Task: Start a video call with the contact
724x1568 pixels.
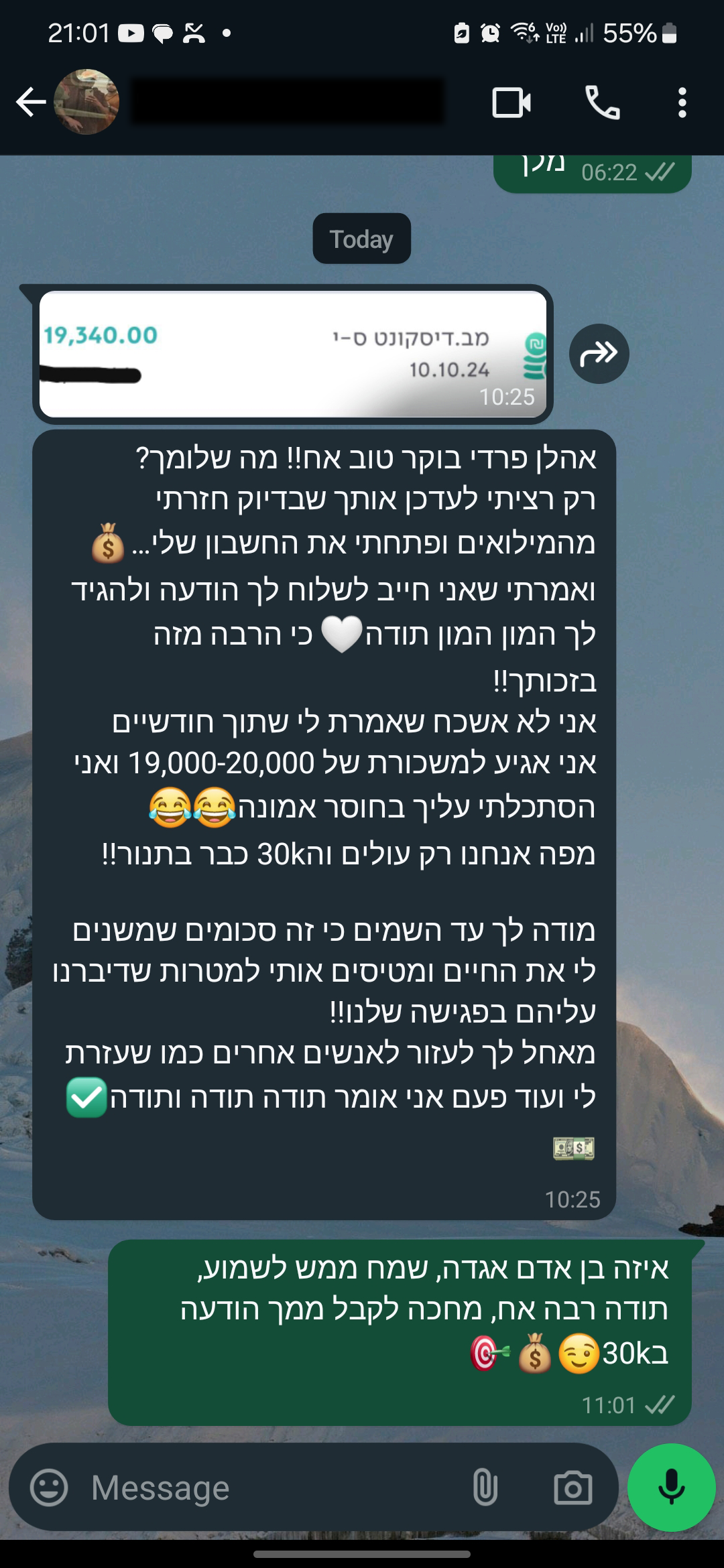Action: [x=511, y=103]
